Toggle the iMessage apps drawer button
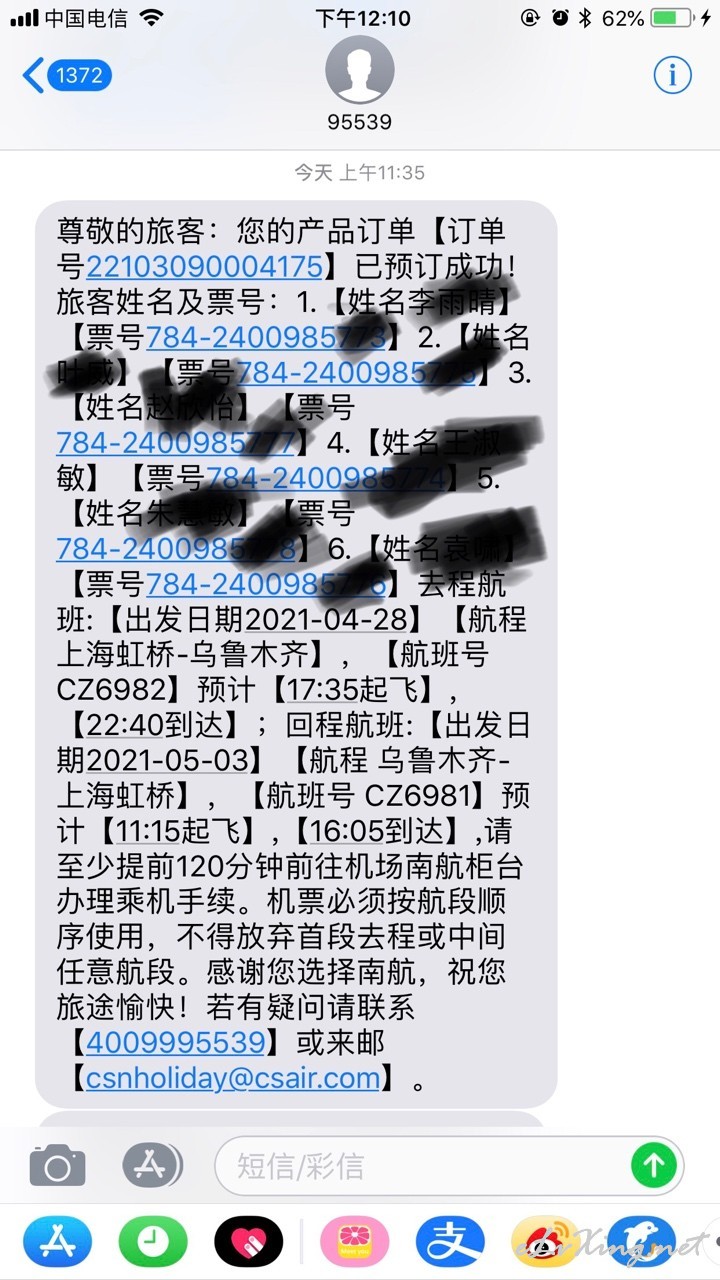This screenshot has width=720, height=1280. pos(153,1166)
